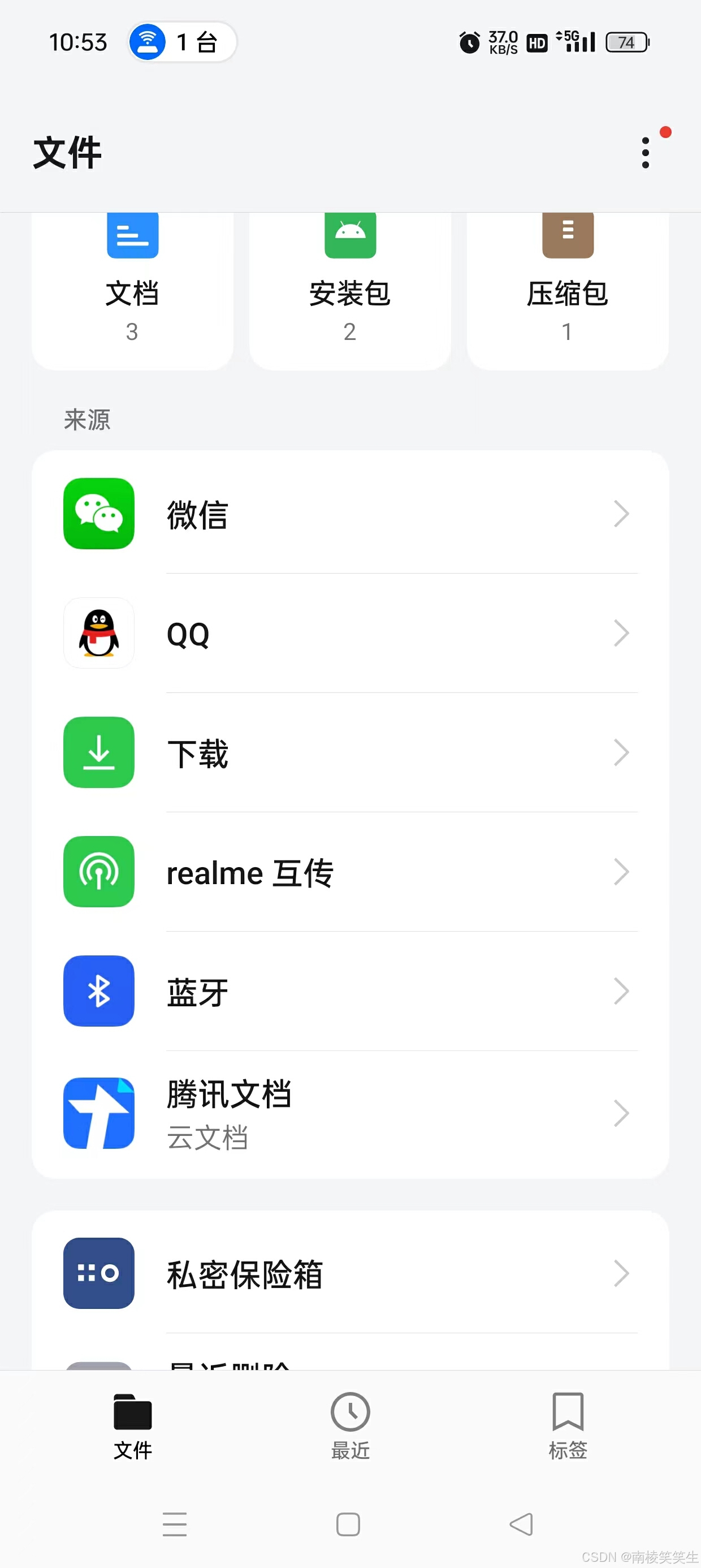Image resolution: width=701 pixels, height=1568 pixels.
Task: Open files from 微信
Action: click(350, 514)
